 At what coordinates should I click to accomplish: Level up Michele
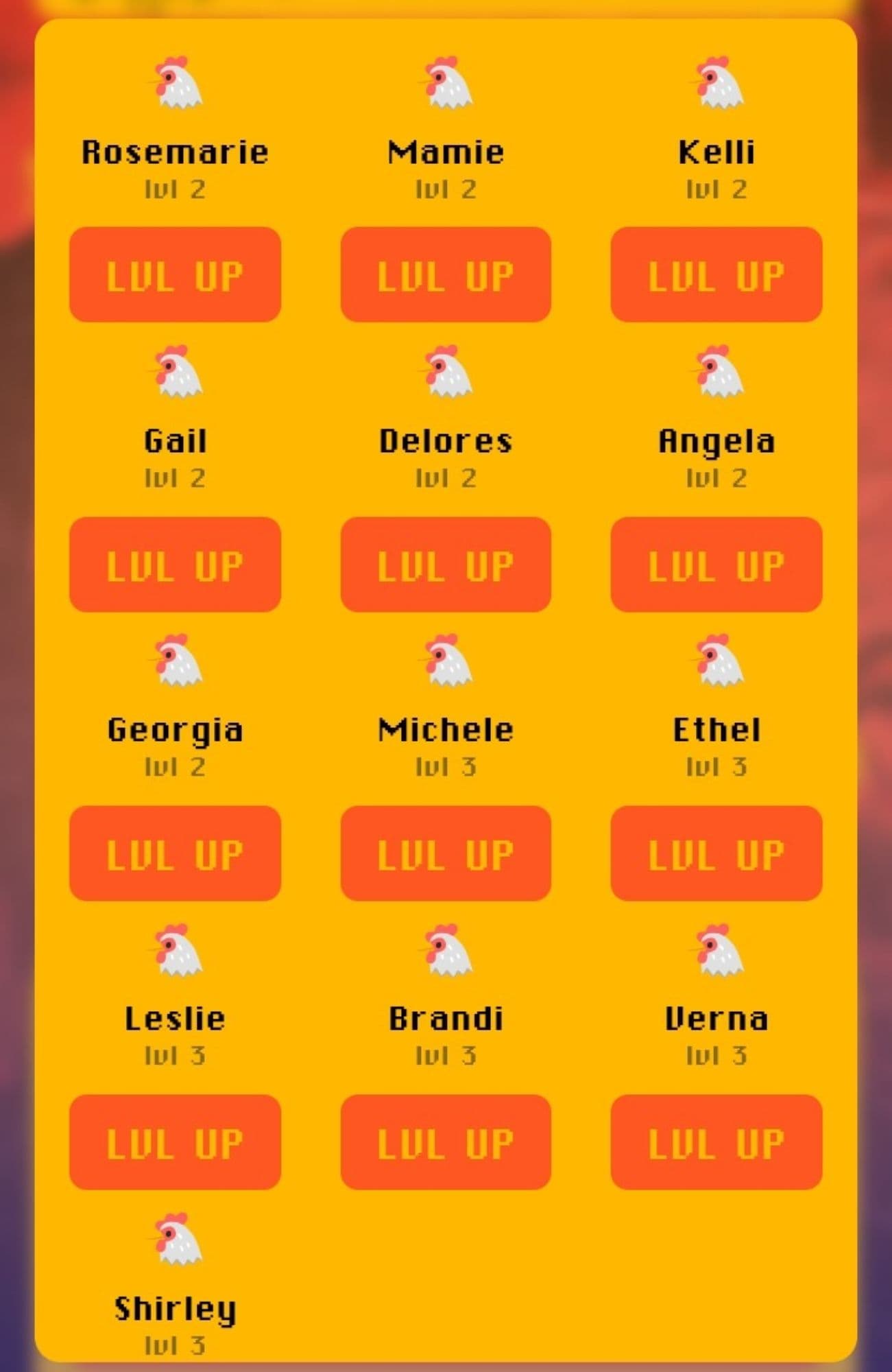tap(446, 853)
